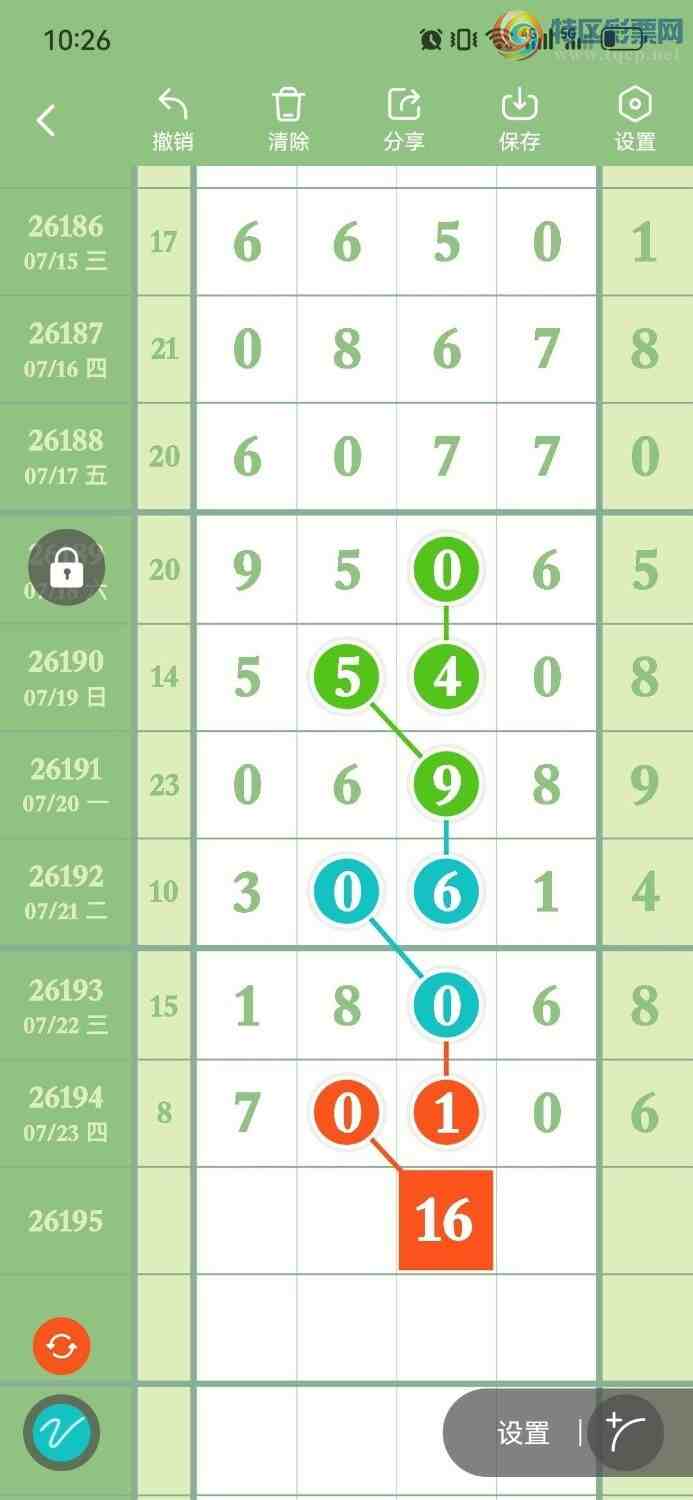Open 设置 in the top toolbar
This screenshot has height=1500, width=693.
635,120
